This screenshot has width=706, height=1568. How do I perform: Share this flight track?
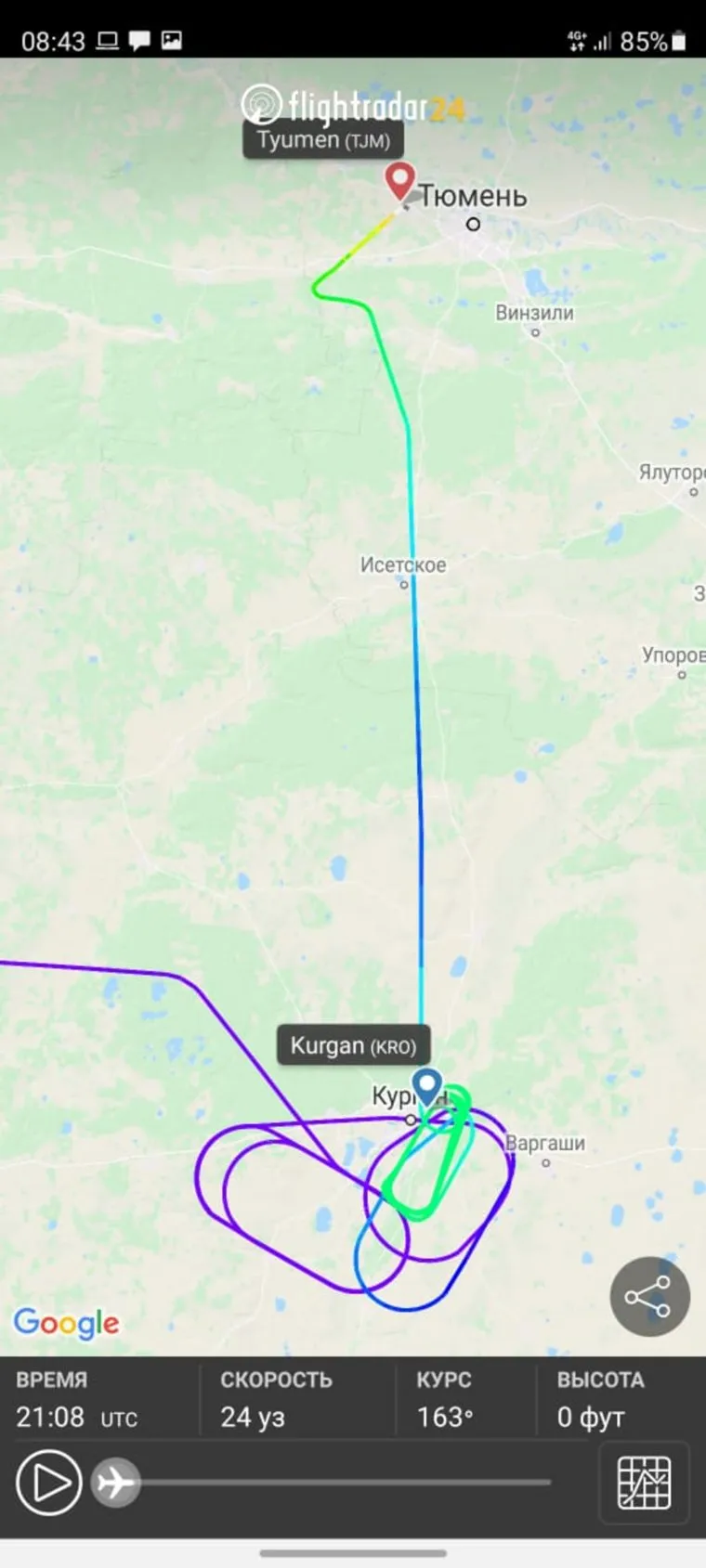(649, 1296)
